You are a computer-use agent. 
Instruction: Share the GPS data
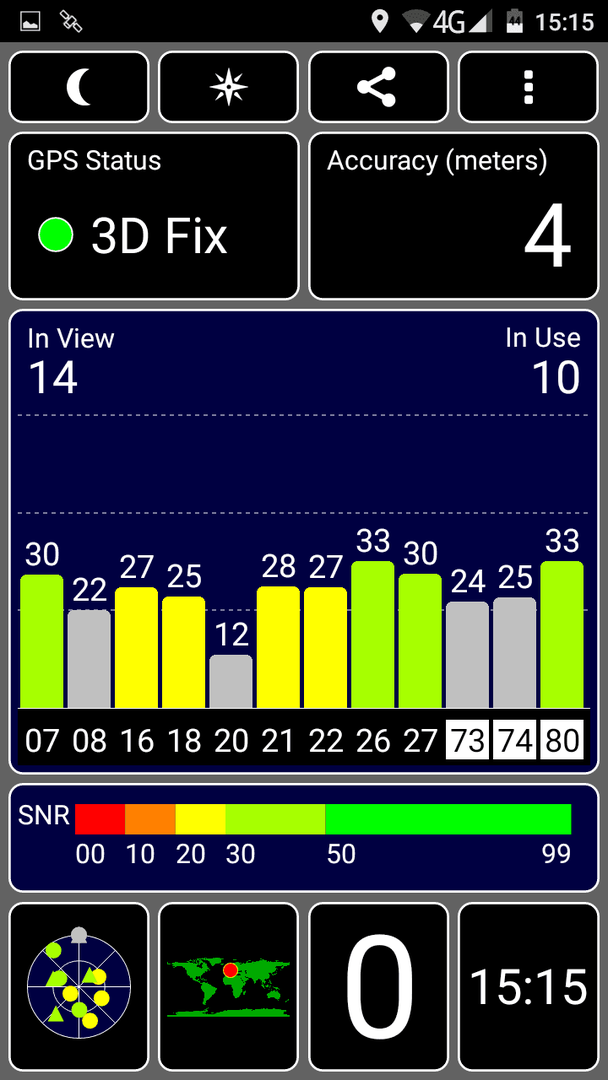(378, 87)
